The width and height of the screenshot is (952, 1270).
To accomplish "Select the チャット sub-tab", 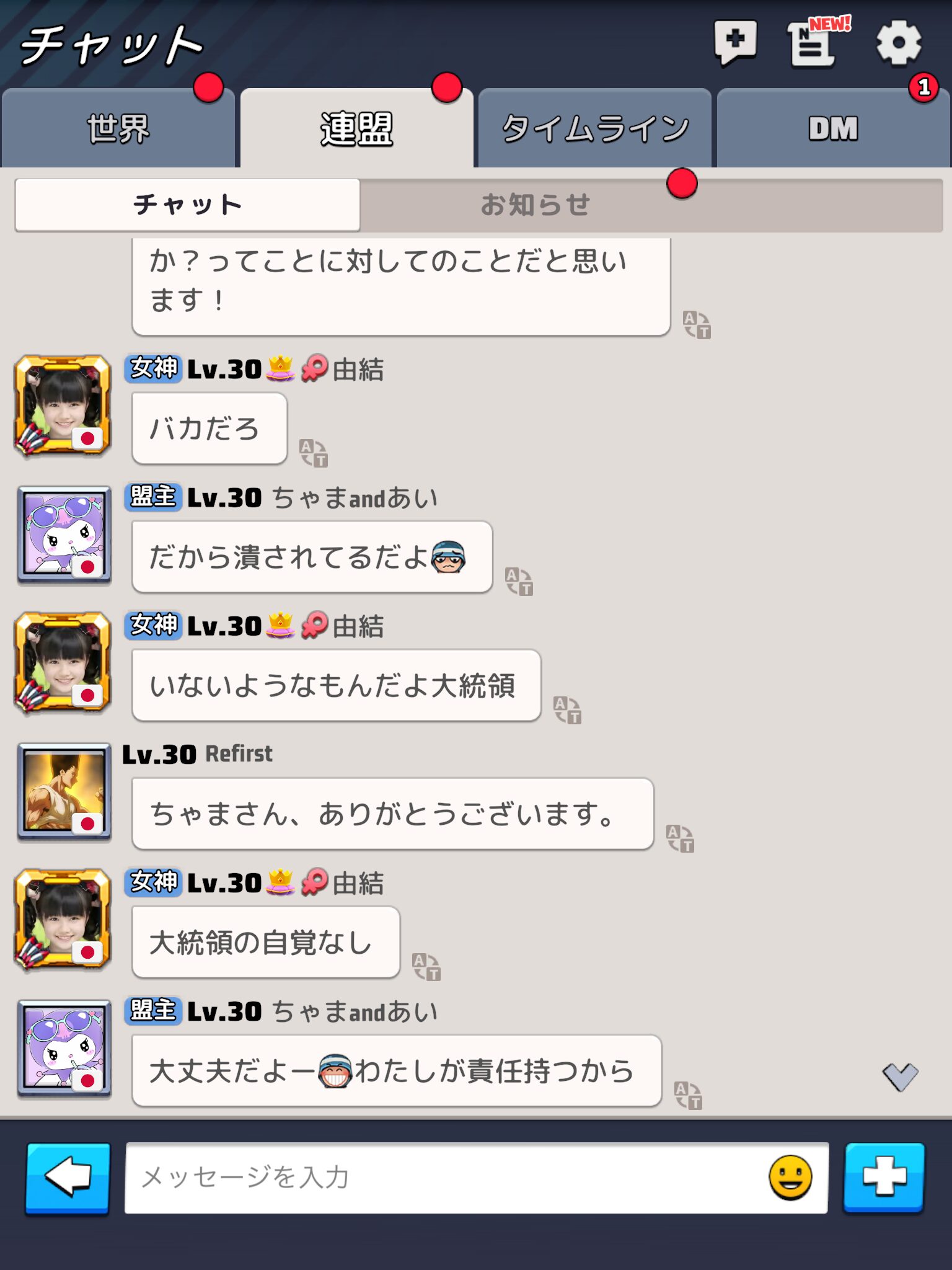I will pyautogui.click(x=188, y=205).
